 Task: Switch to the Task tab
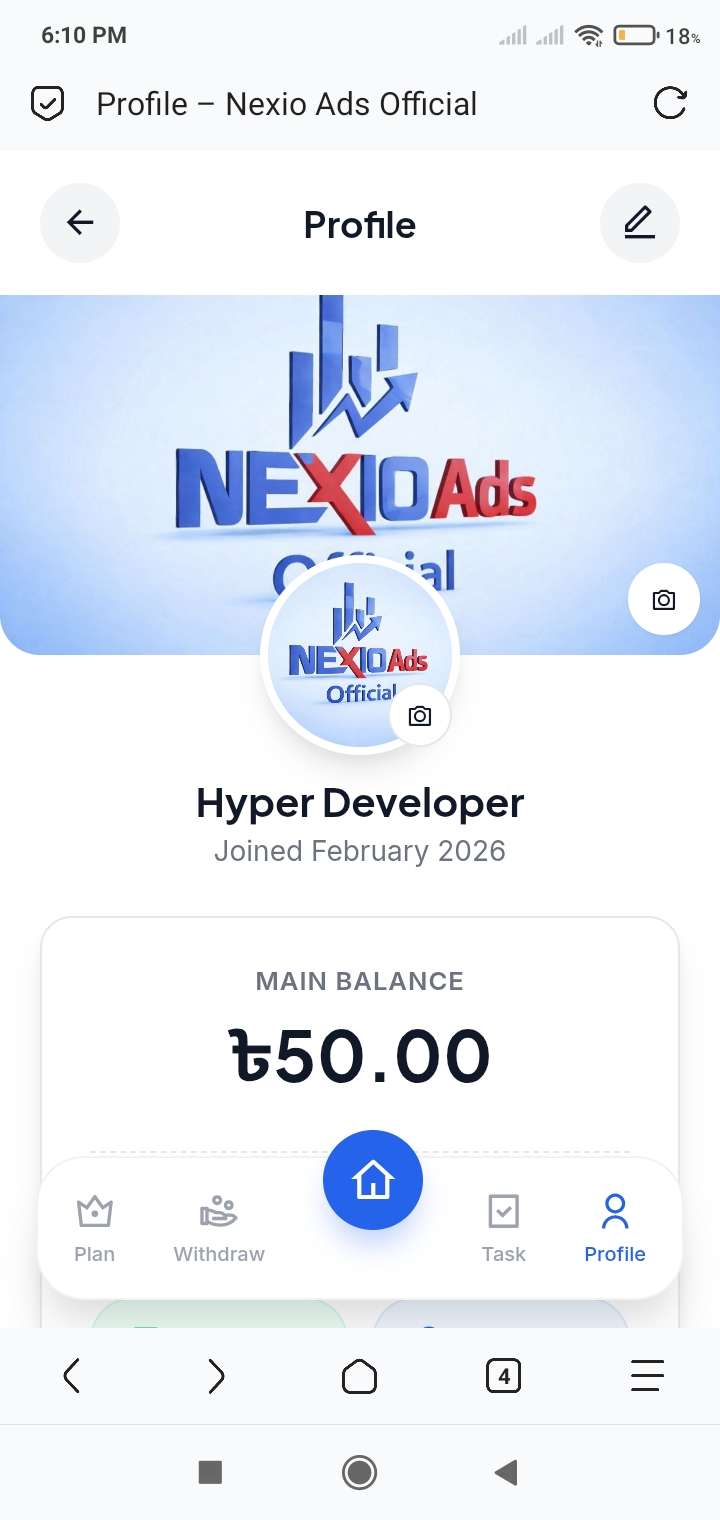coord(503,1229)
